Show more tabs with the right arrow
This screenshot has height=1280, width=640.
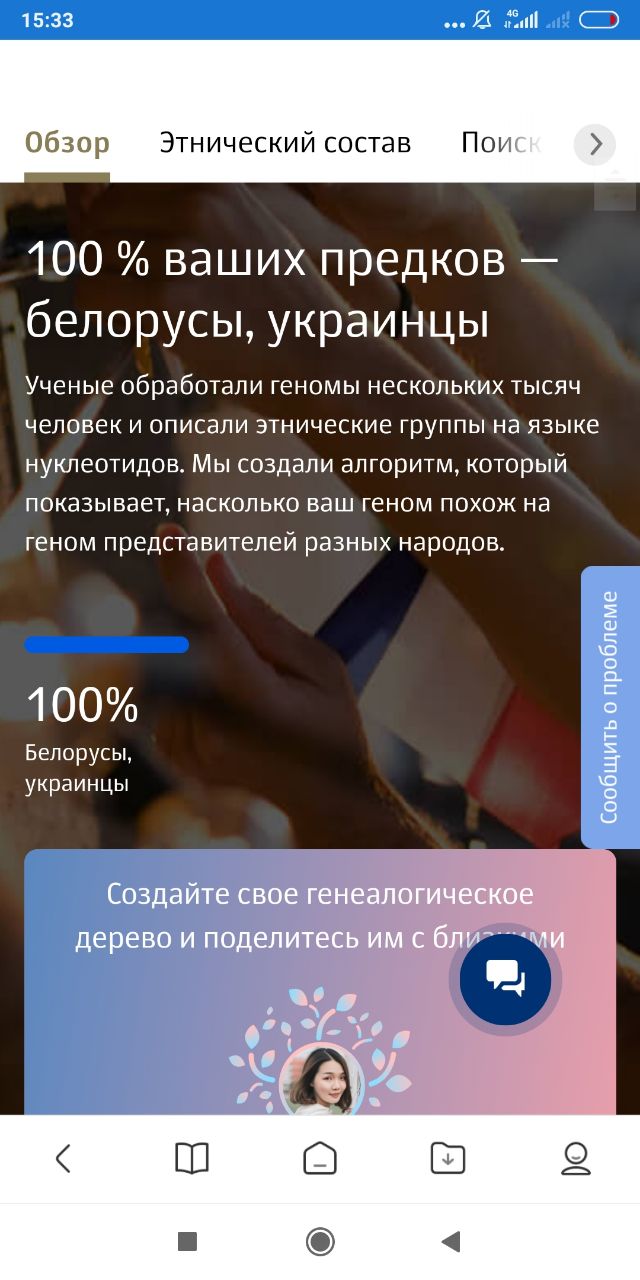tap(595, 145)
